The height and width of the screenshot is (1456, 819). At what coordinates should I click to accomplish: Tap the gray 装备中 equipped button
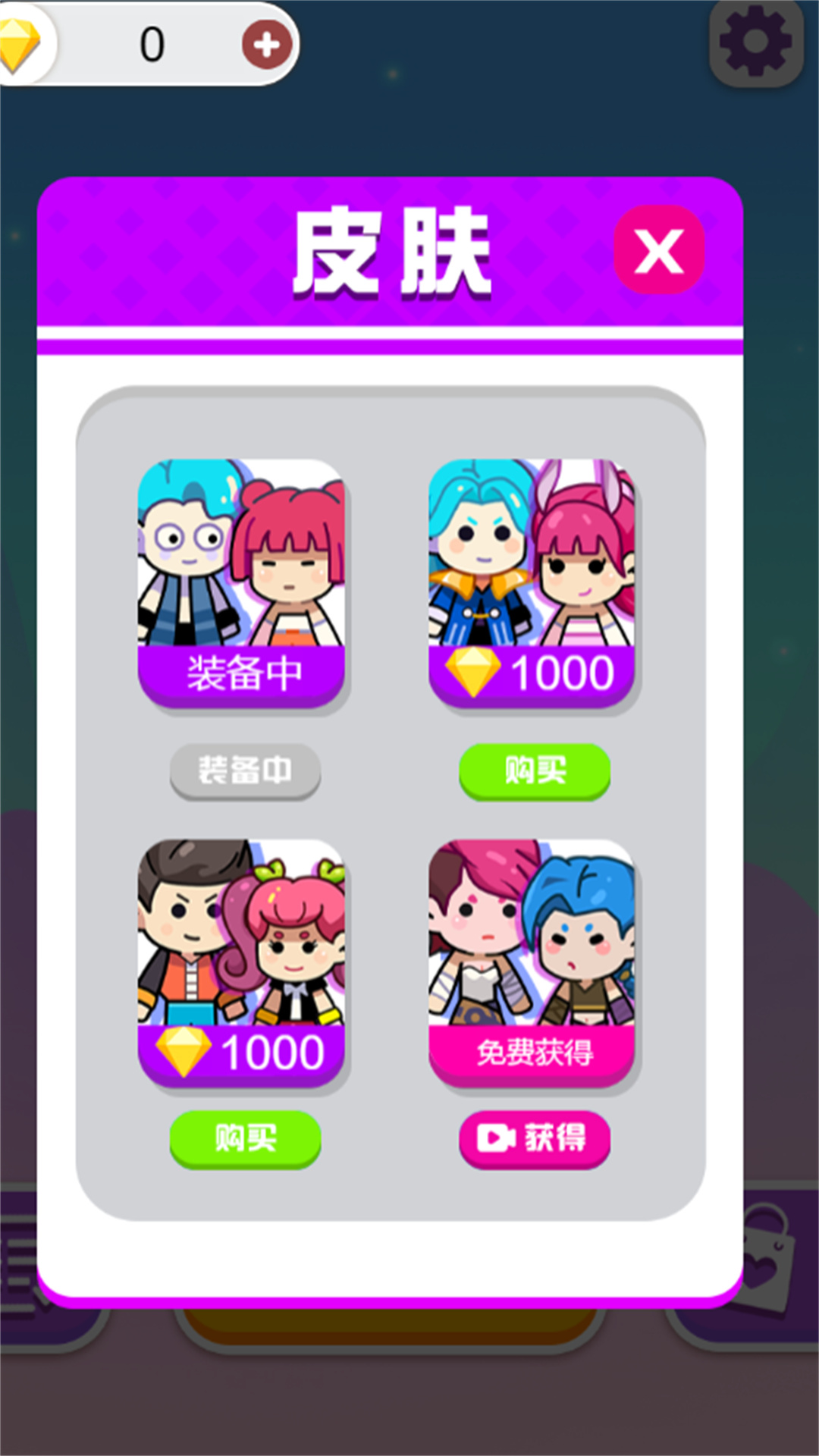(x=245, y=770)
